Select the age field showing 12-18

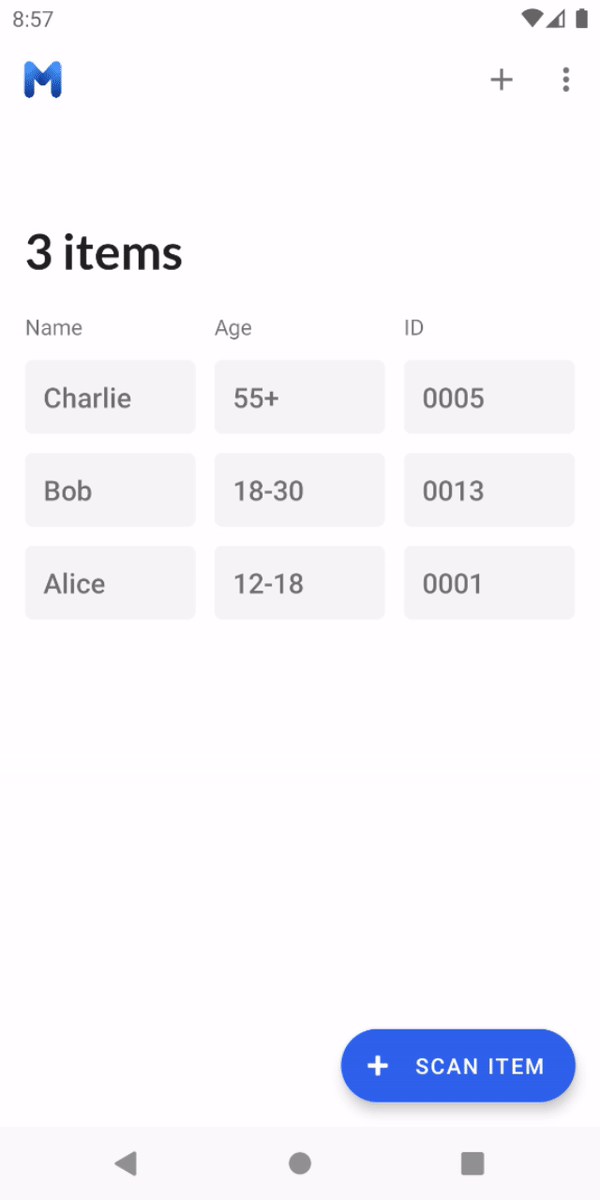pos(299,584)
